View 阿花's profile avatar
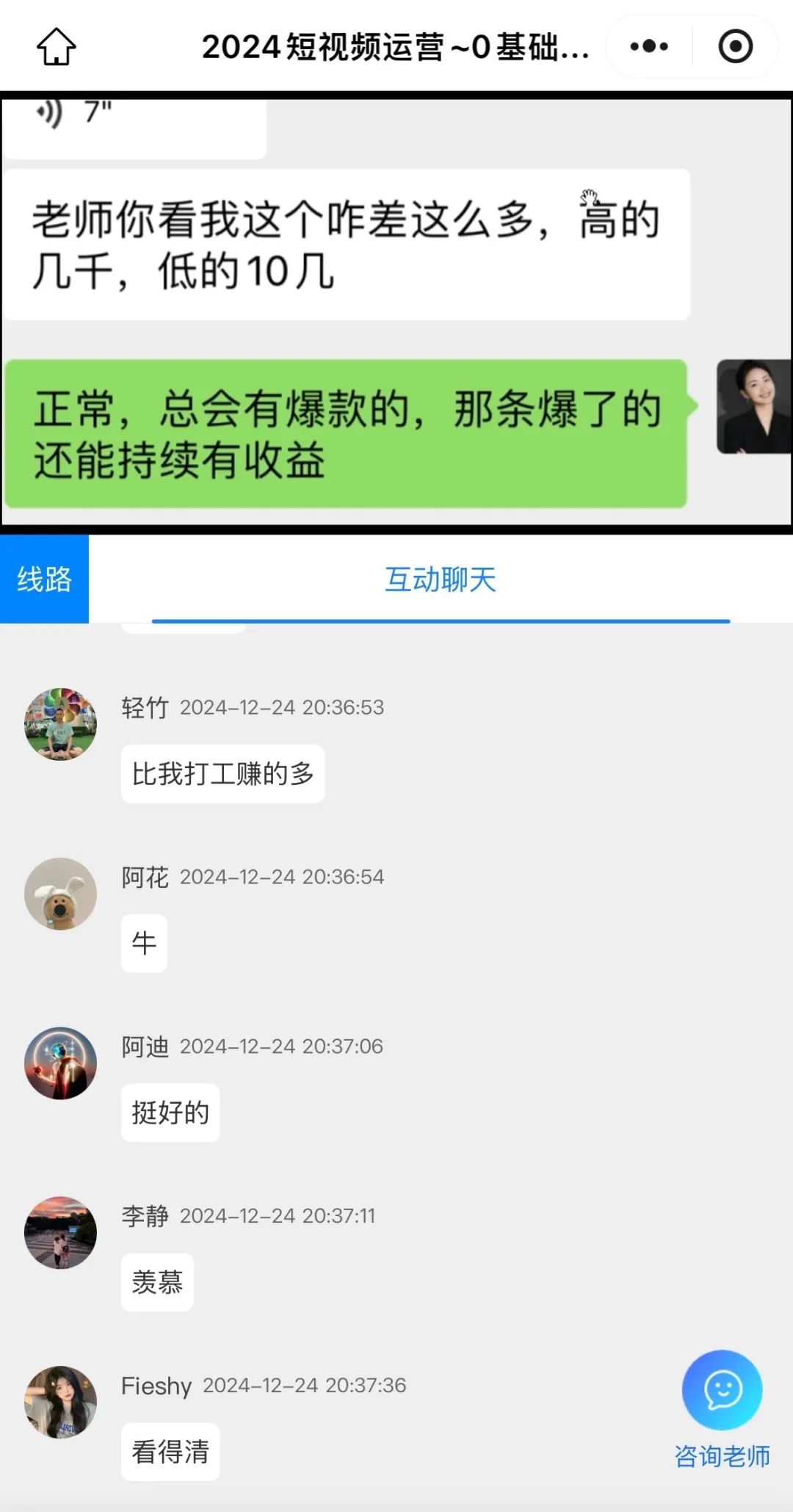Image resolution: width=793 pixels, height=1512 pixels. [x=61, y=894]
